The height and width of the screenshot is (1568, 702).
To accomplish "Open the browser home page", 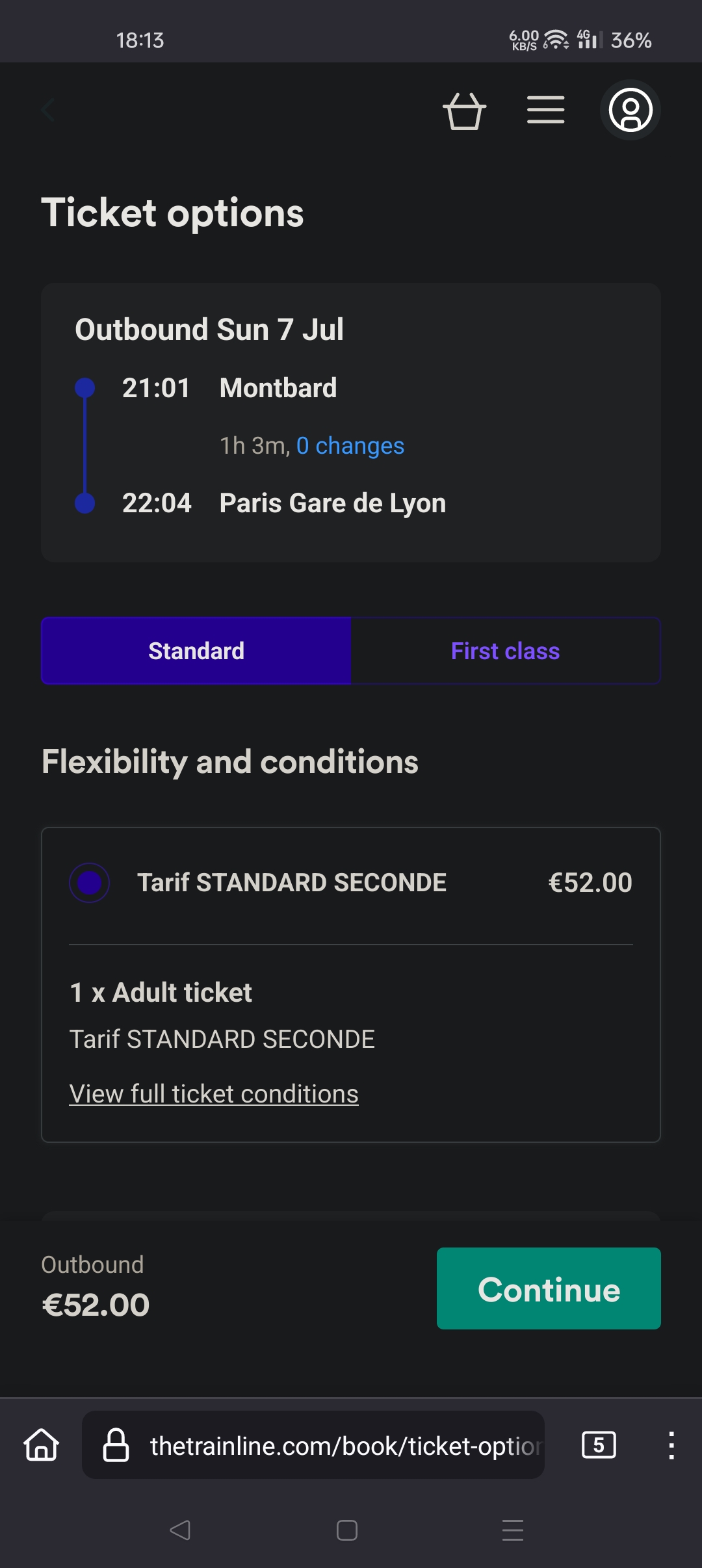I will (42, 1445).
